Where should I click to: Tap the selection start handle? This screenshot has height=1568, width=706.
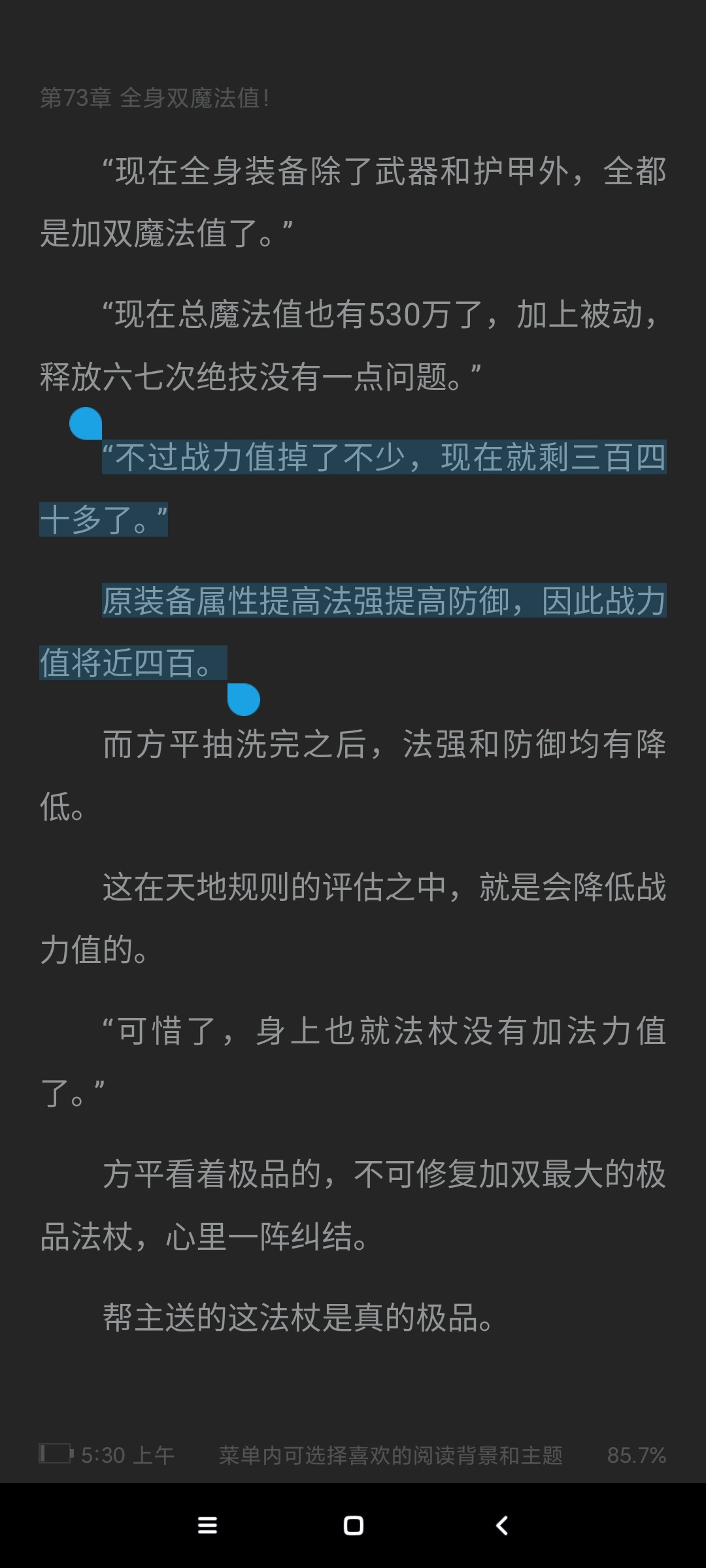click(86, 423)
